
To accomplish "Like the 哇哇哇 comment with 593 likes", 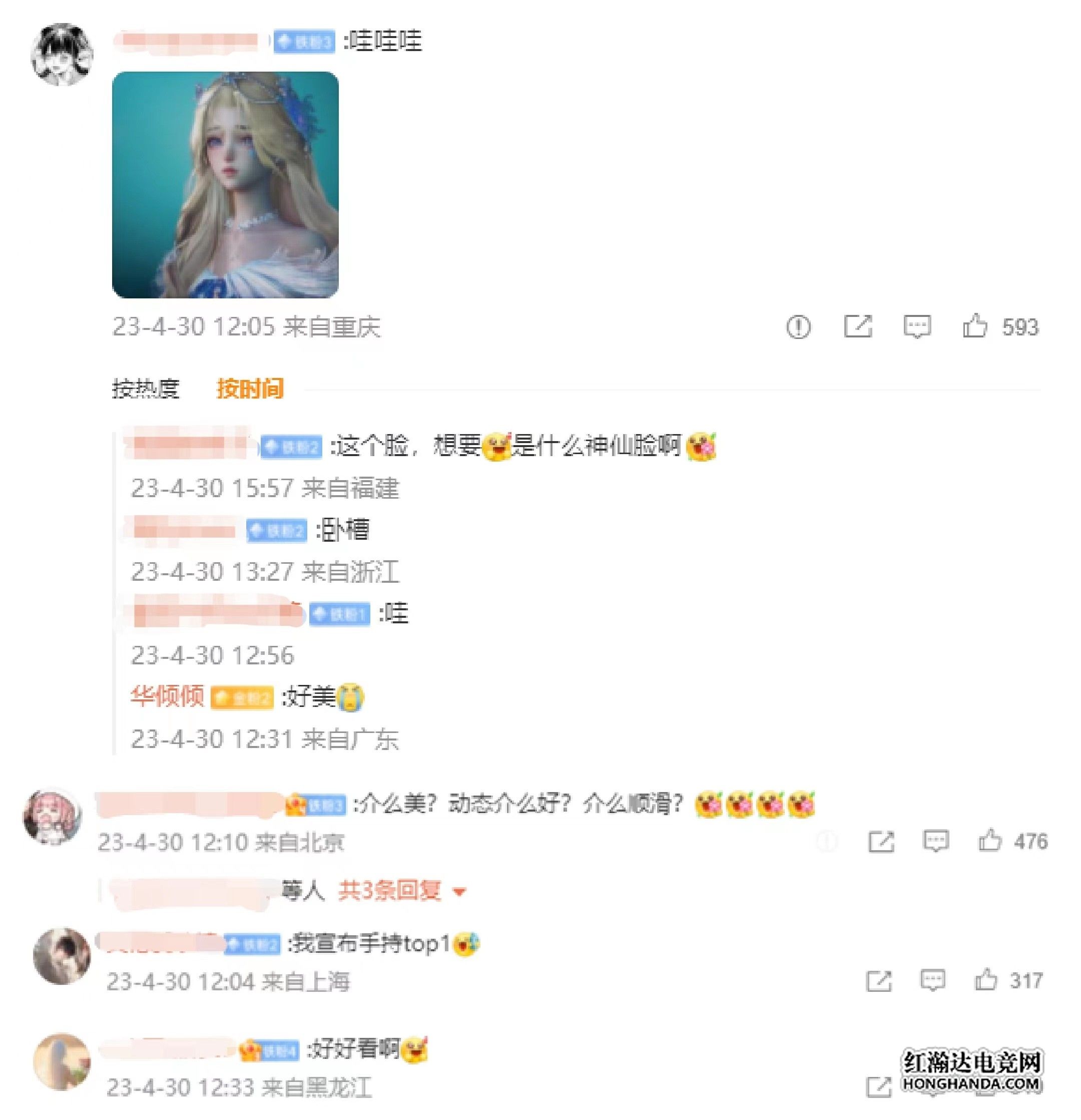I will (x=974, y=327).
